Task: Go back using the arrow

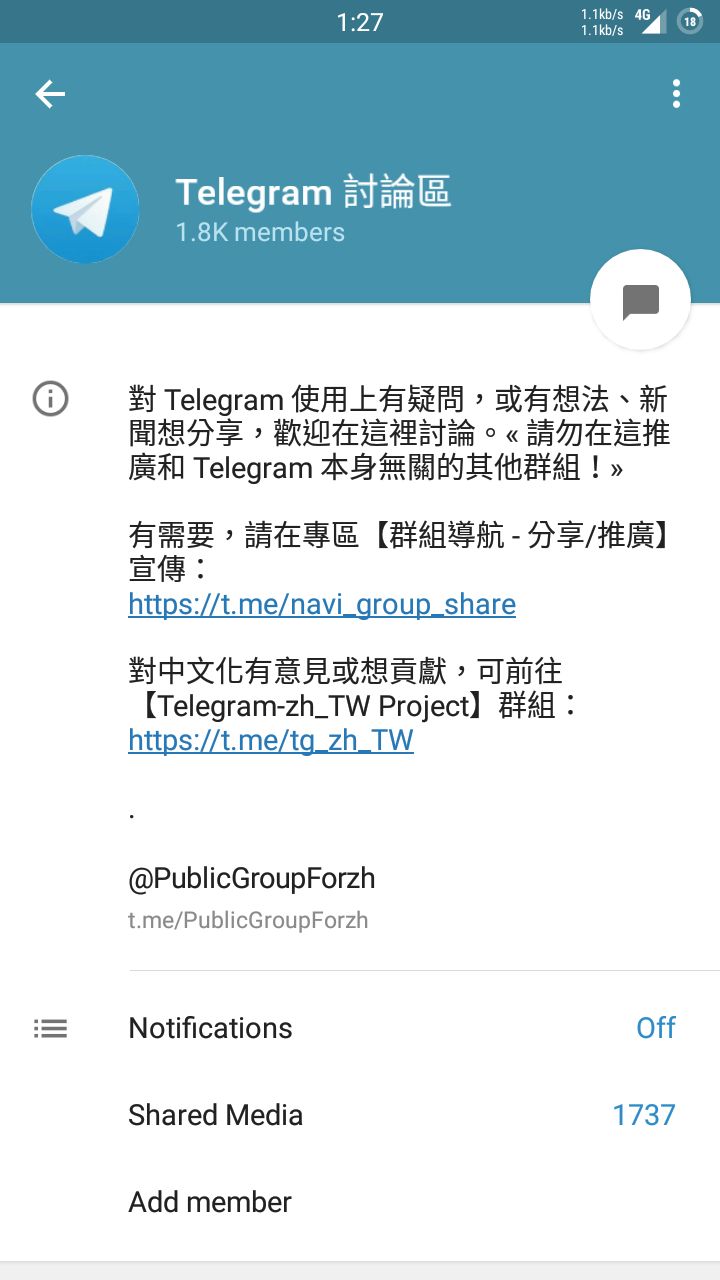Action: click(x=50, y=95)
